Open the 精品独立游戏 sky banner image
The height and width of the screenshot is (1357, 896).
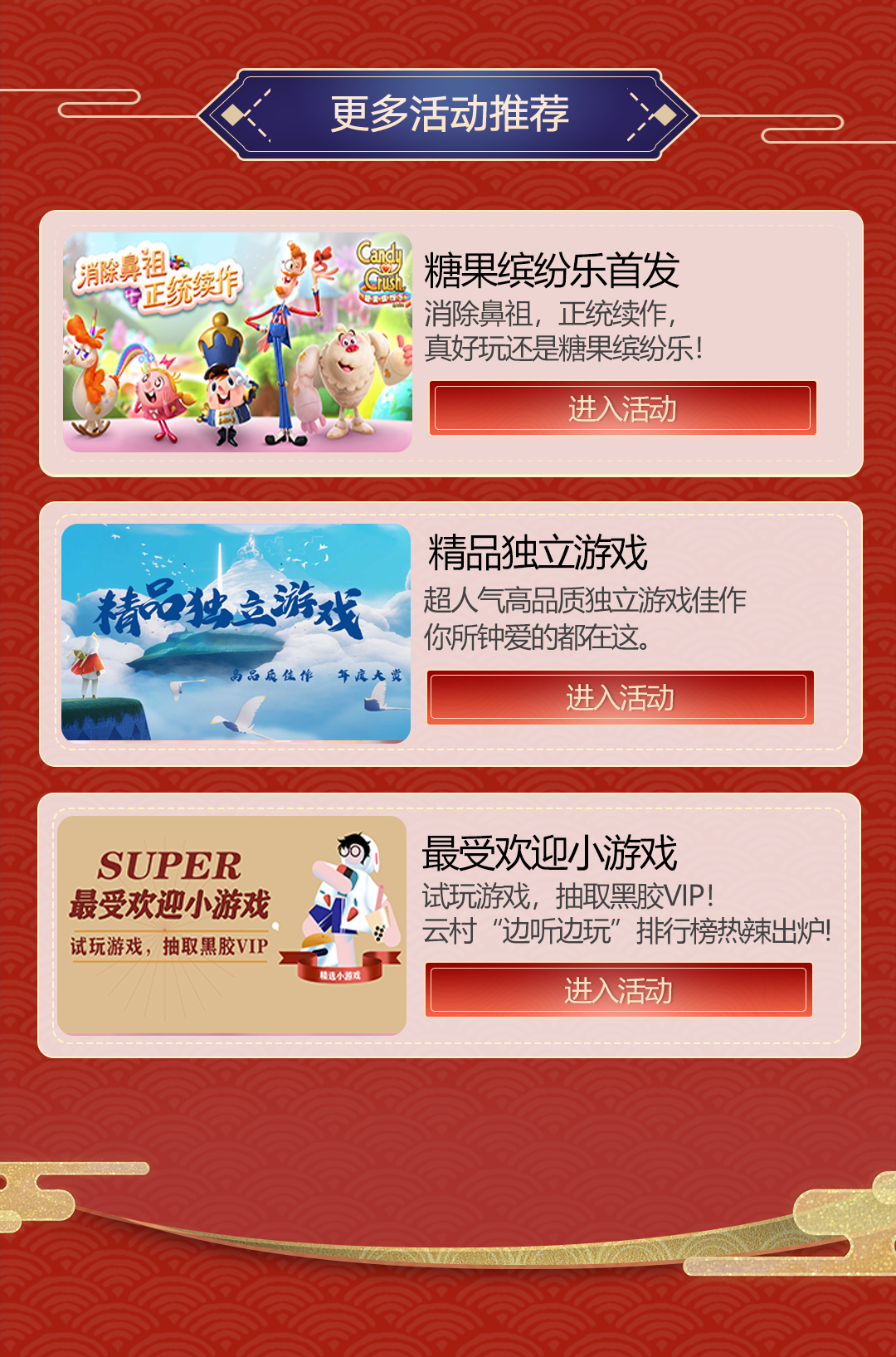point(236,632)
